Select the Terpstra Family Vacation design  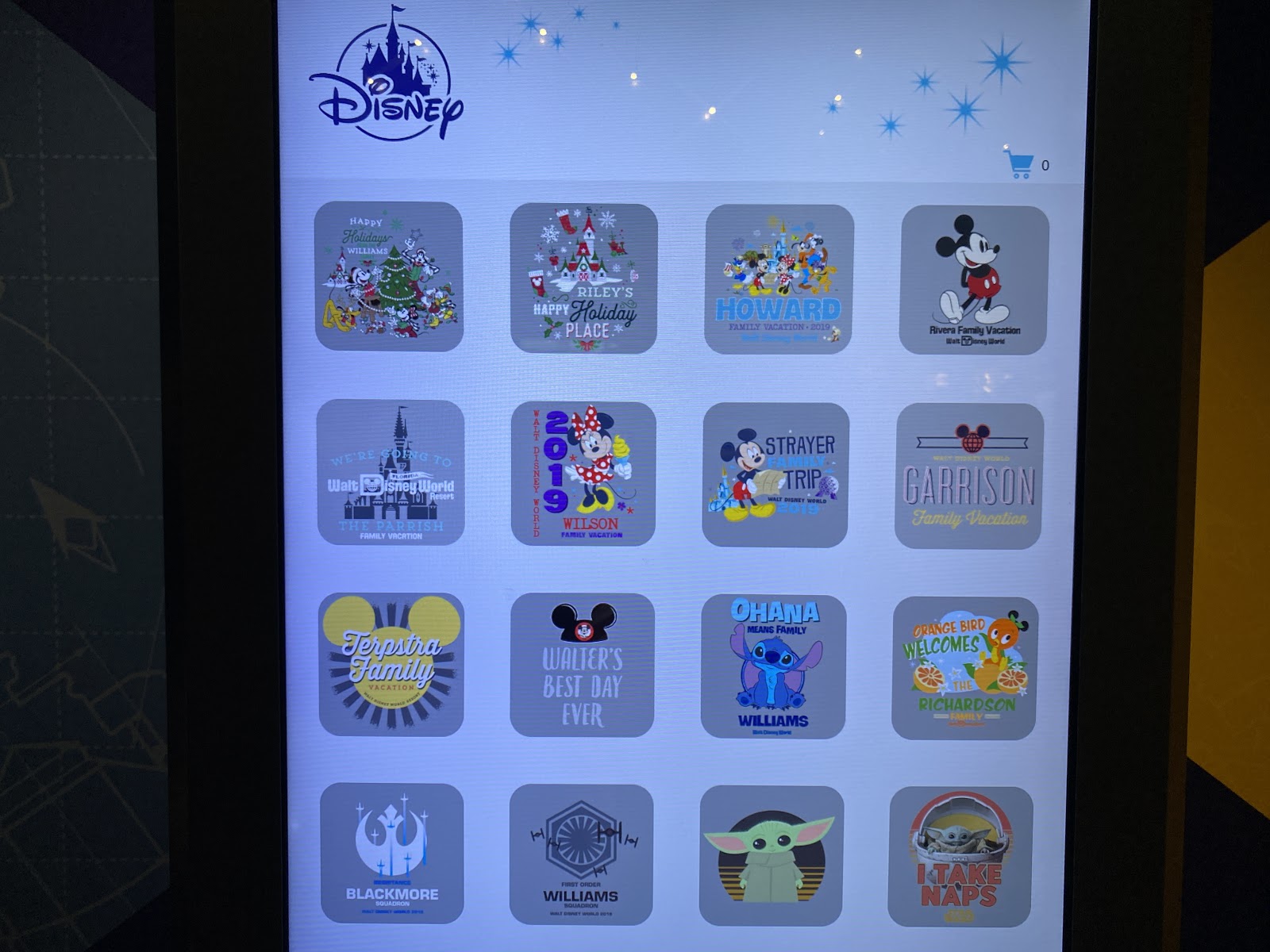click(391, 664)
